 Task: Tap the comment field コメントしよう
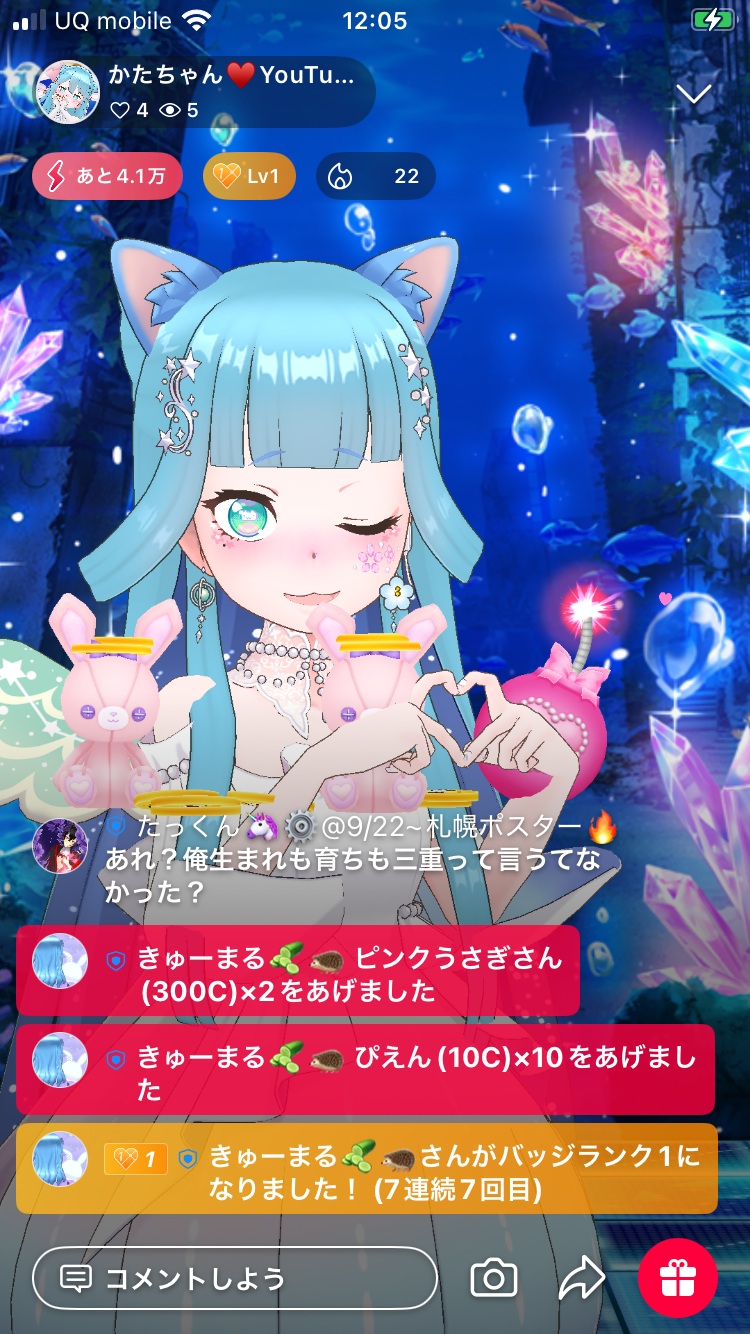pos(235,1277)
